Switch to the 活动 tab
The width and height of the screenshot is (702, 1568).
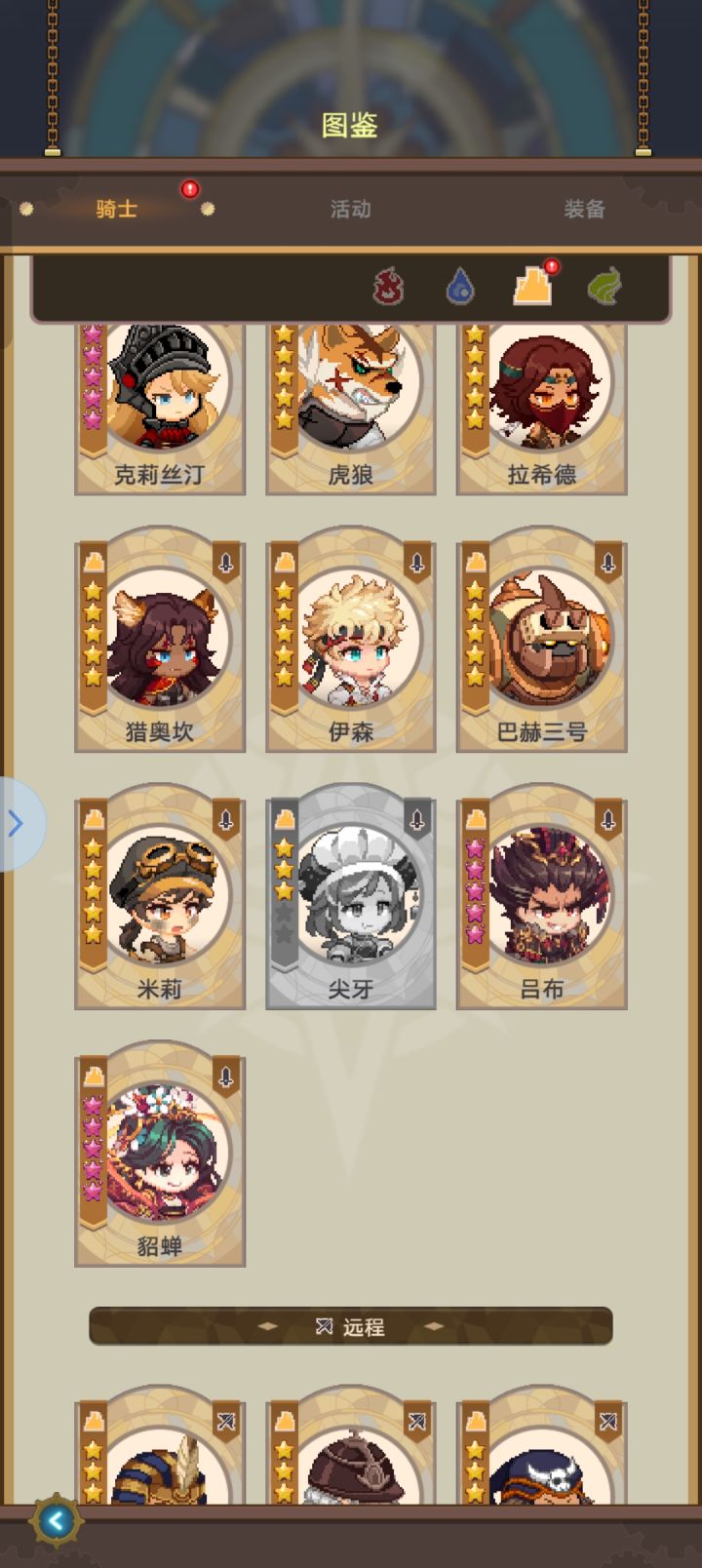click(x=350, y=209)
